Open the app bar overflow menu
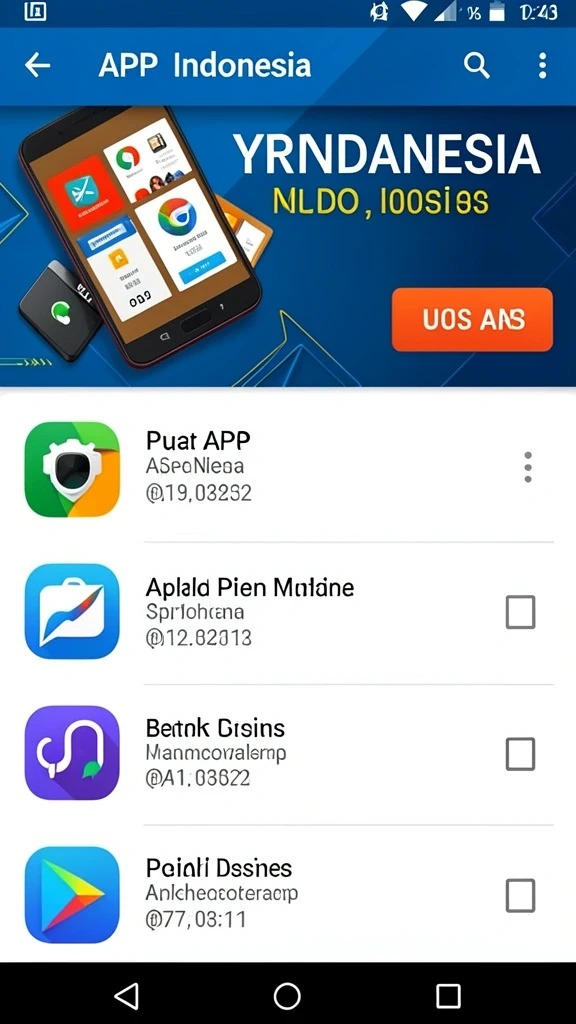The image size is (576, 1024). (542, 66)
